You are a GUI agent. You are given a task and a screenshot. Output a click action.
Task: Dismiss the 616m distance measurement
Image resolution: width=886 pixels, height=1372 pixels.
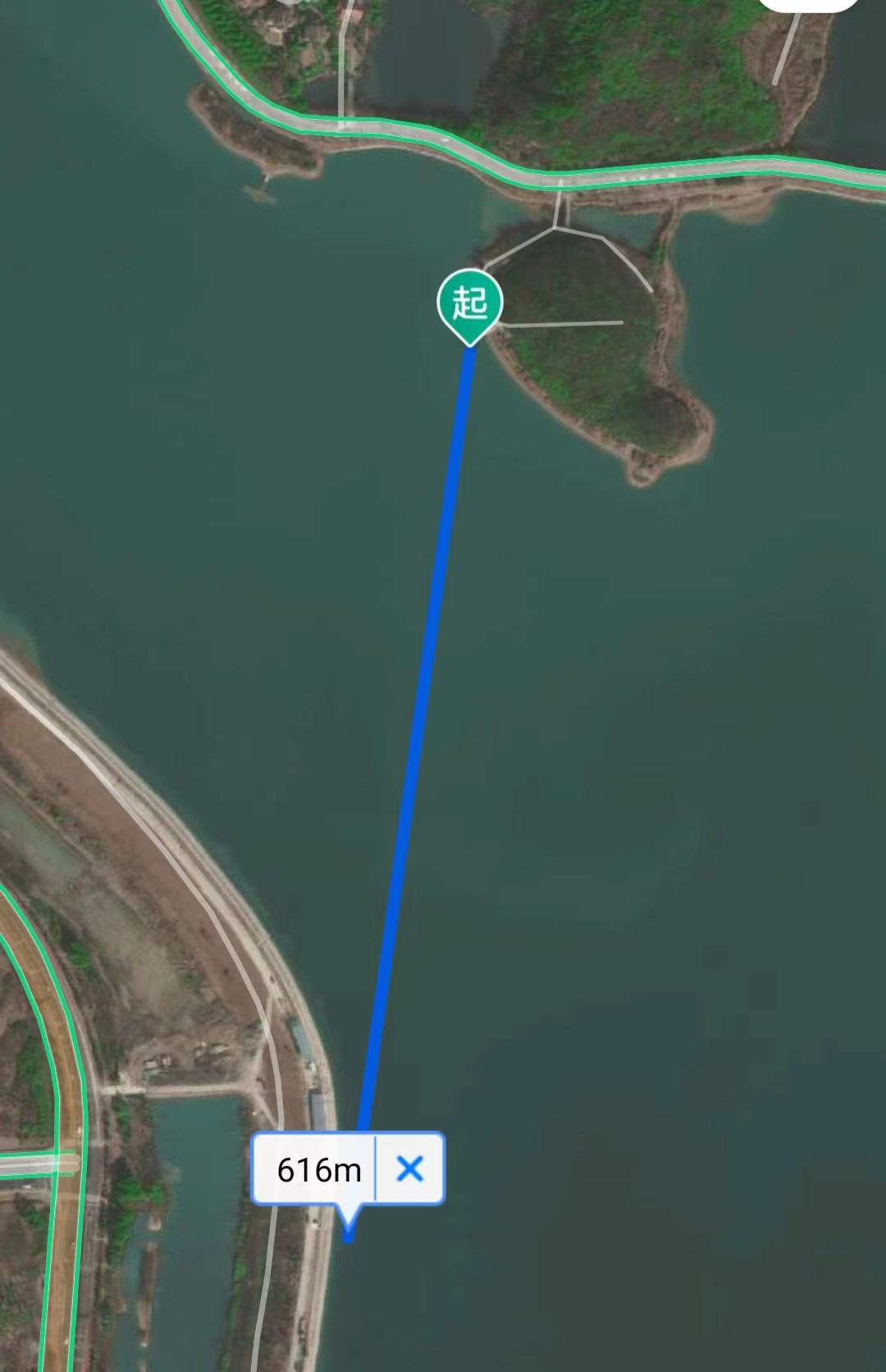409,1168
